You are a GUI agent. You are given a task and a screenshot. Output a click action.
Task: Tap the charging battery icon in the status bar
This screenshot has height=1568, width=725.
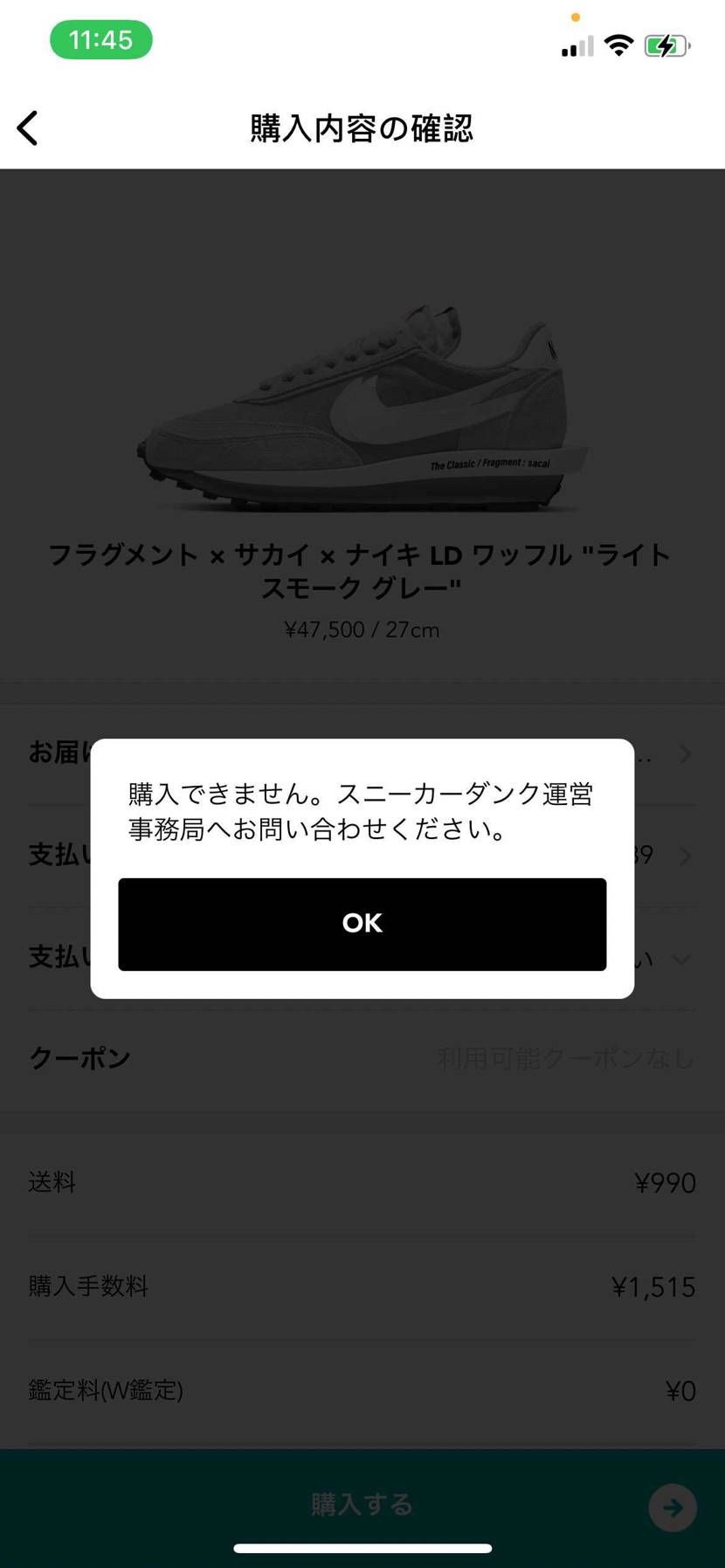coord(666,45)
